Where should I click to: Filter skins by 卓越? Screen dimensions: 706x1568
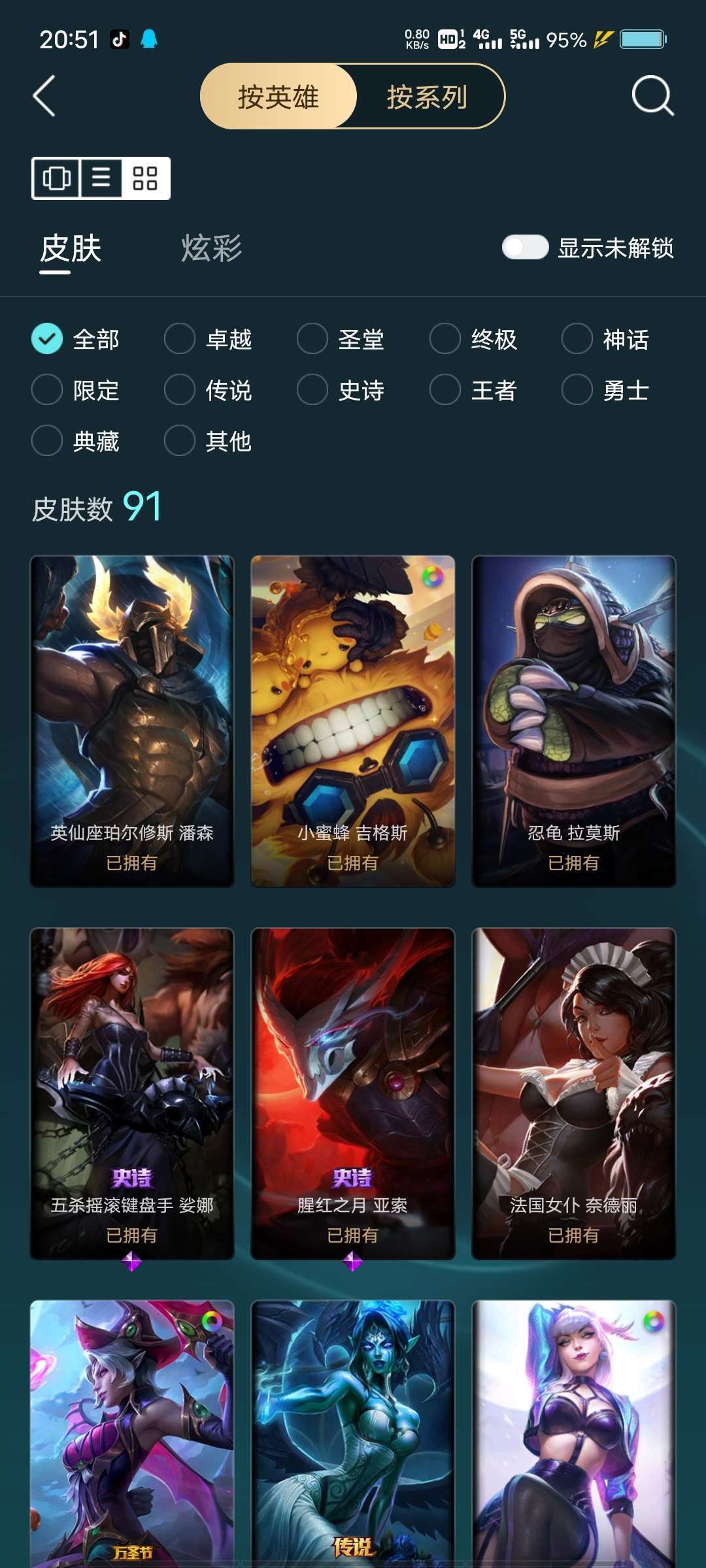point(209,339)
